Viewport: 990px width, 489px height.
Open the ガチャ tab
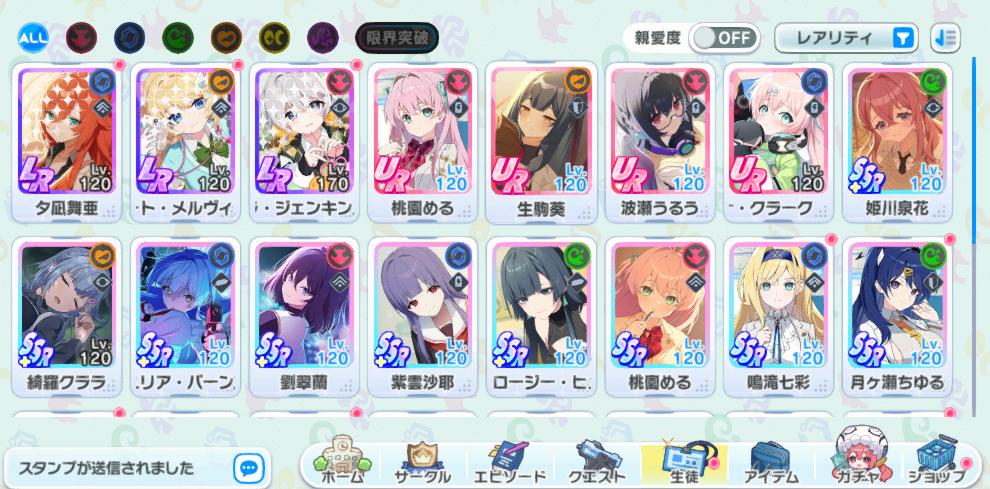(x=853, y=464)
